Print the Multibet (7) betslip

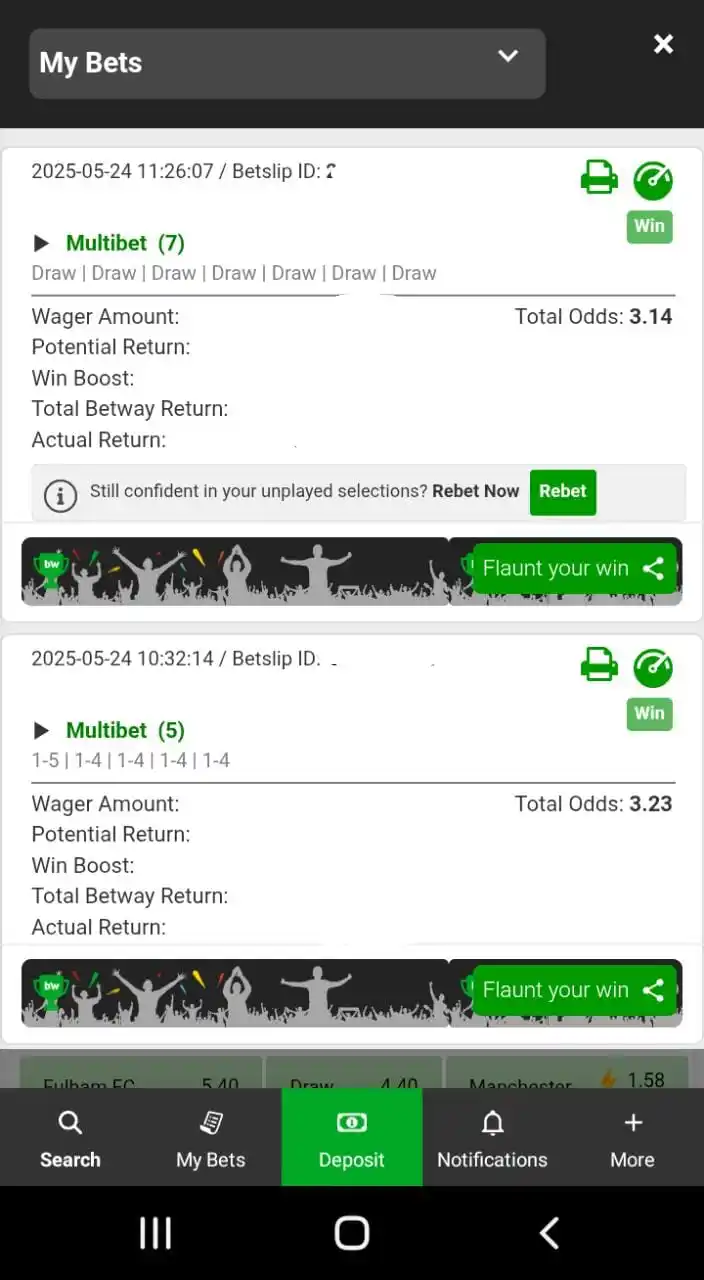tap(599, 178)
